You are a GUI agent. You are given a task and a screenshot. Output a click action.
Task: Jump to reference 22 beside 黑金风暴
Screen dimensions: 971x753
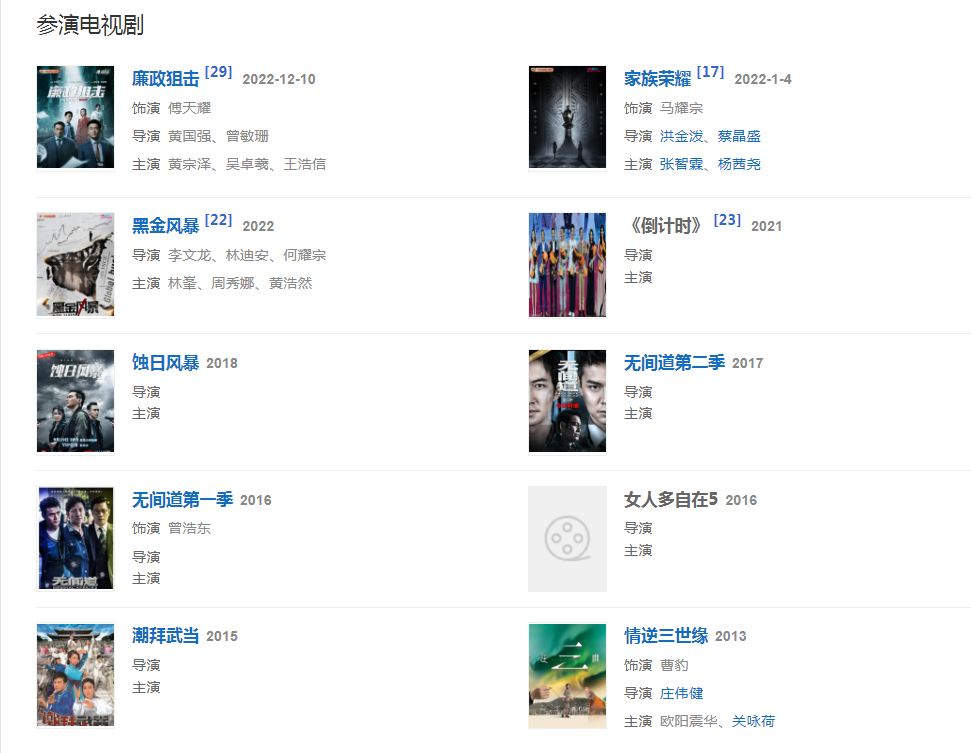click(x=218, y=219)
